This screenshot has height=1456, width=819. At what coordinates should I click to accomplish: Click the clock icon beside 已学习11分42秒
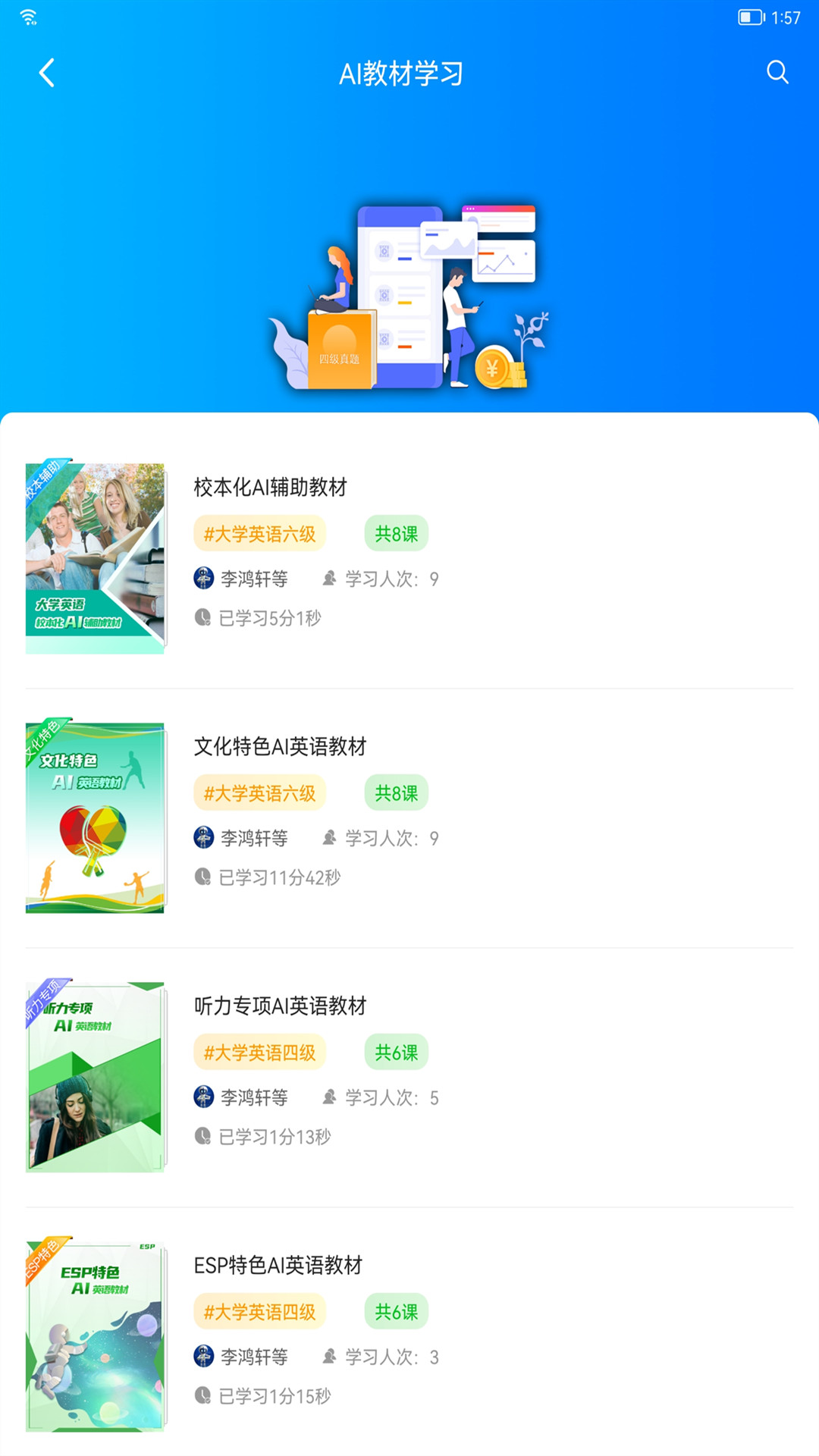[202, 878]
